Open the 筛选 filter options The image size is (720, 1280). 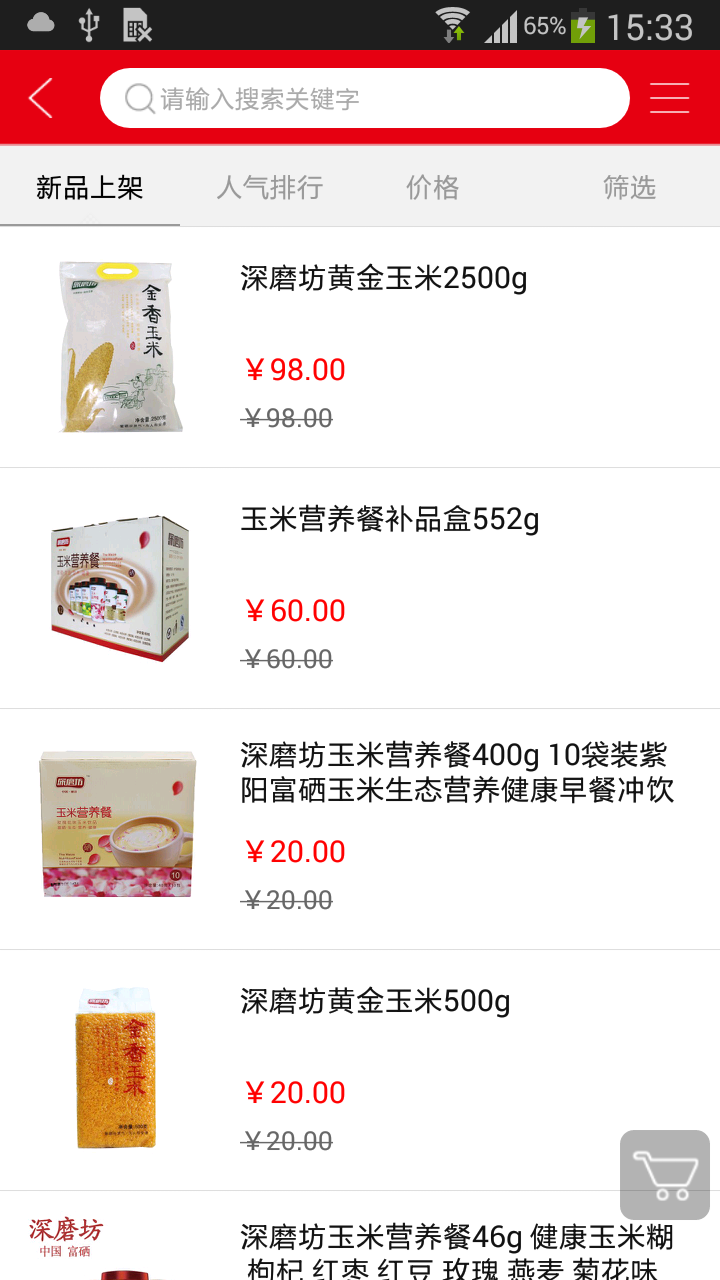click(x=629, y=187)
